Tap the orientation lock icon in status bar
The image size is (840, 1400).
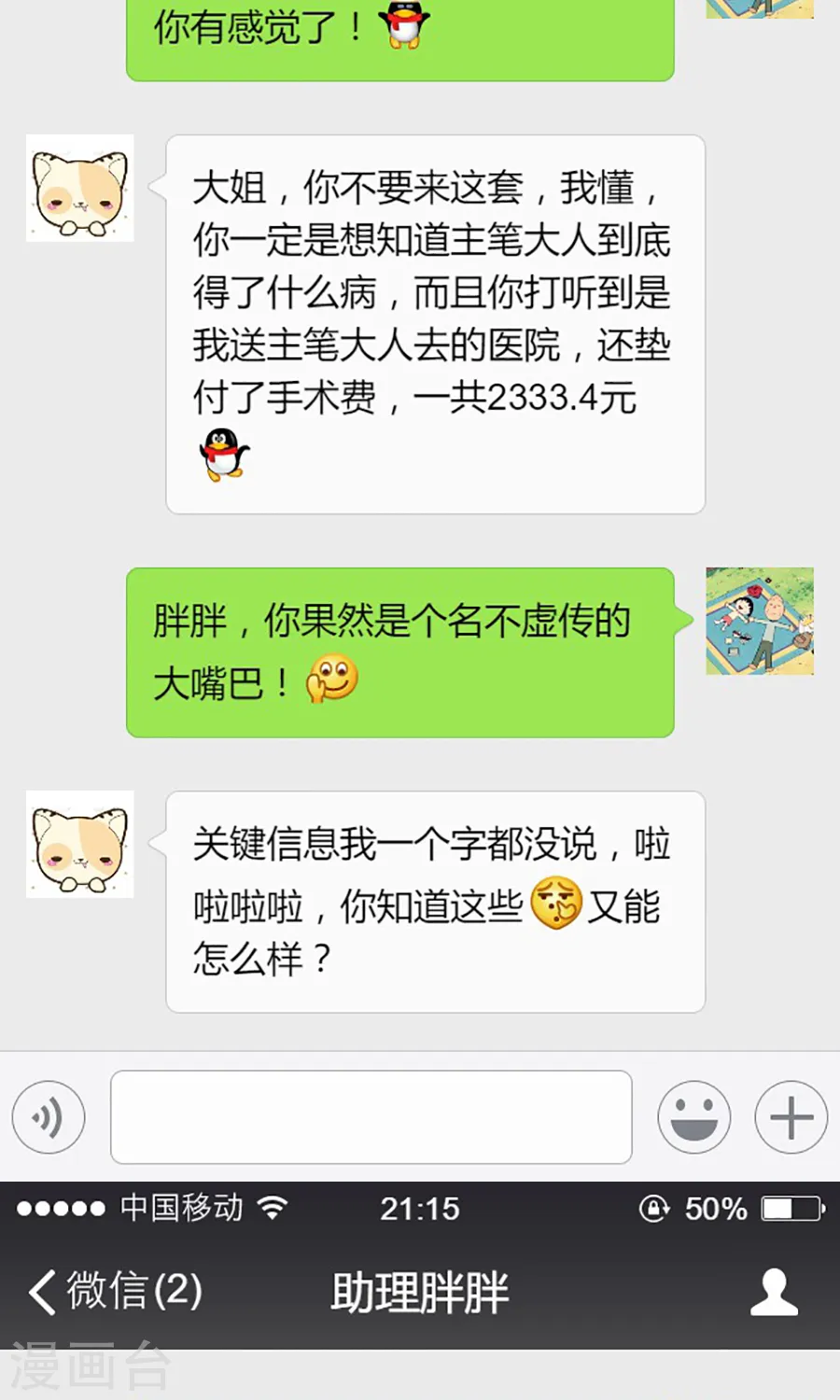654,1208
